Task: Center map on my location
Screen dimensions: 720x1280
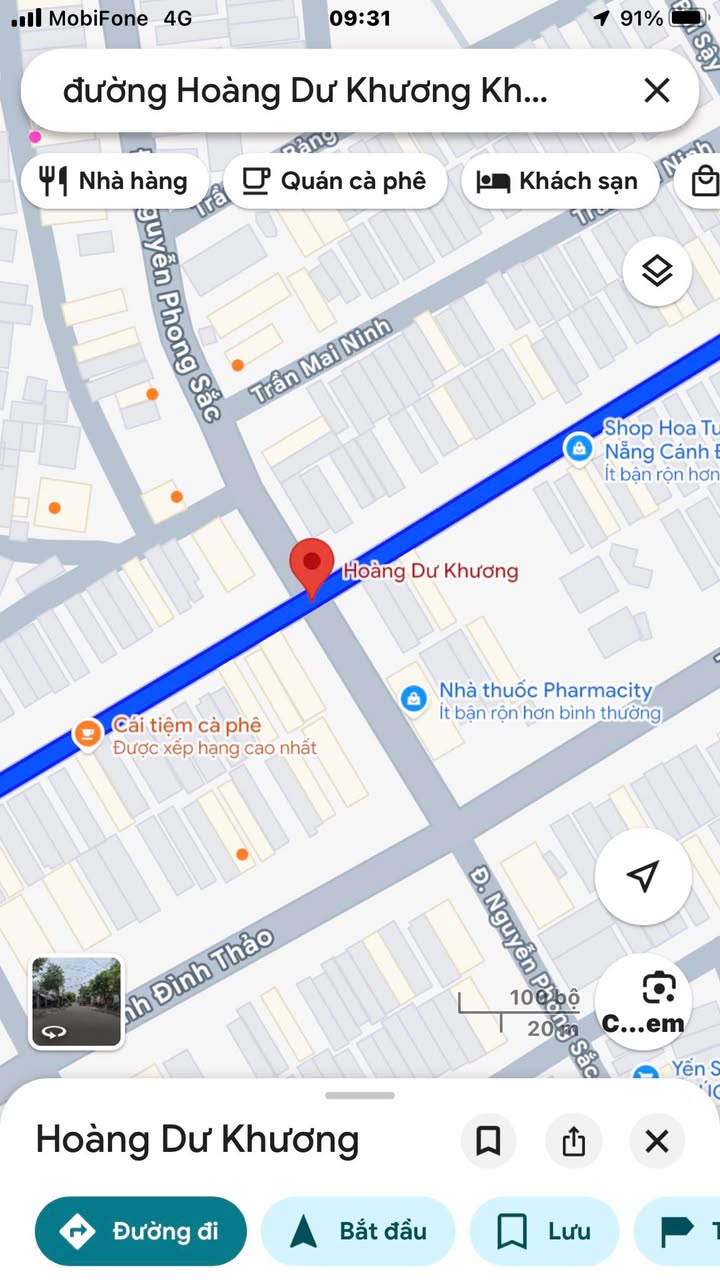Action: 643,877
